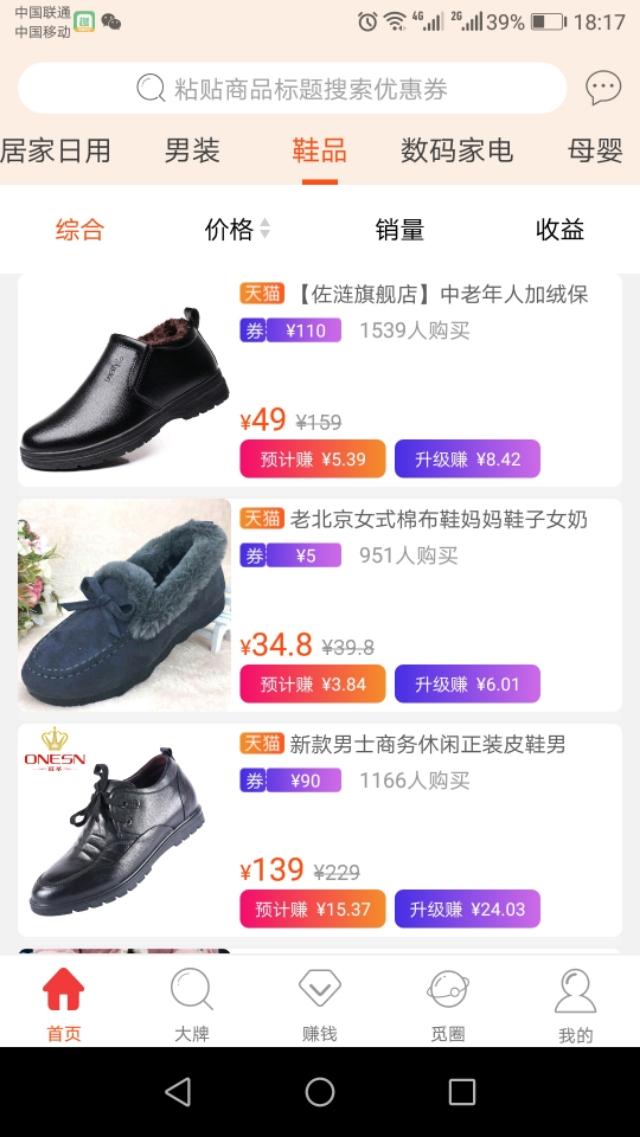Open the 新款男士商务休闲 leather shoe card

427,745
